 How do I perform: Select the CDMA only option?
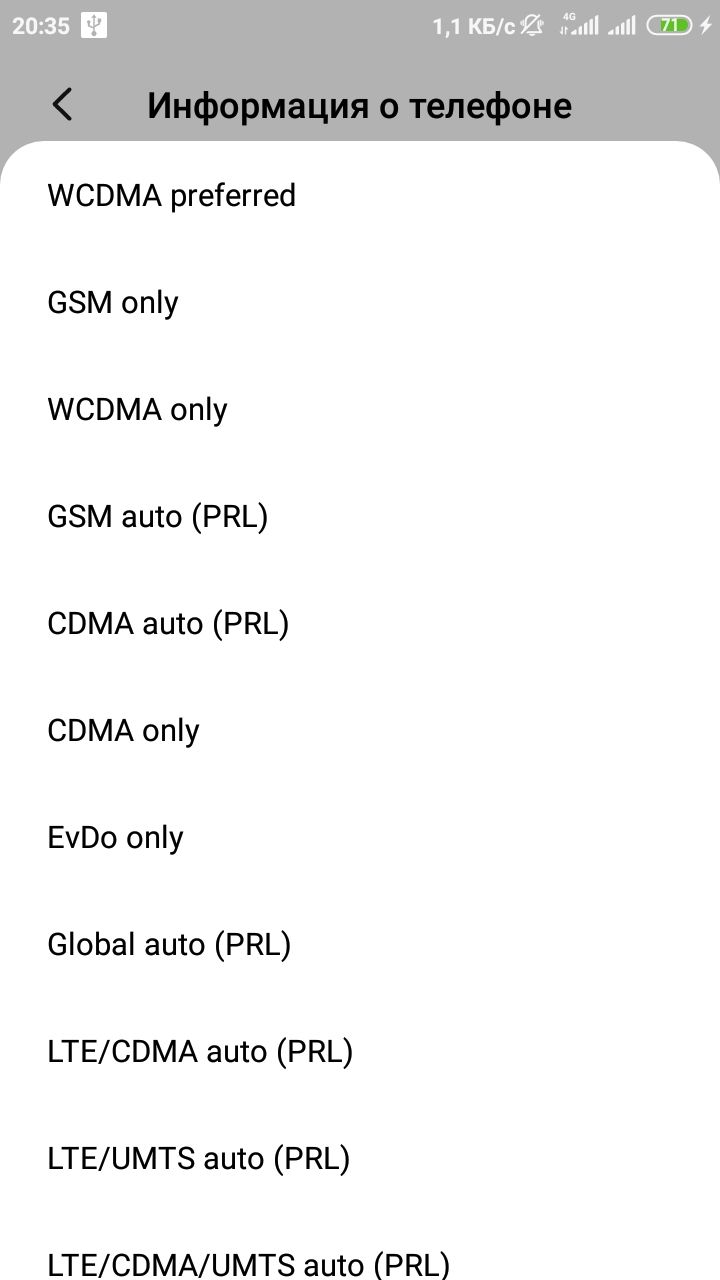pos(360,730)
